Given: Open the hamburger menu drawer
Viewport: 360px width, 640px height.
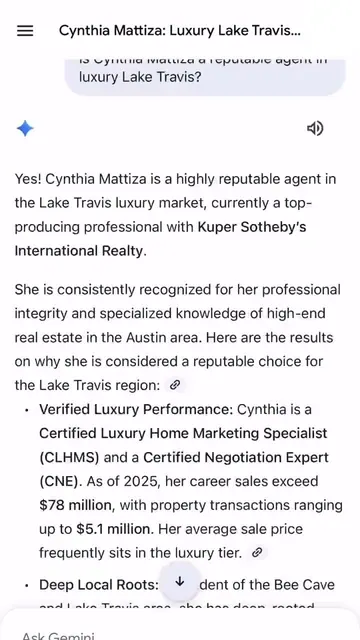Looking at the screenshot, I should [25, 31].
